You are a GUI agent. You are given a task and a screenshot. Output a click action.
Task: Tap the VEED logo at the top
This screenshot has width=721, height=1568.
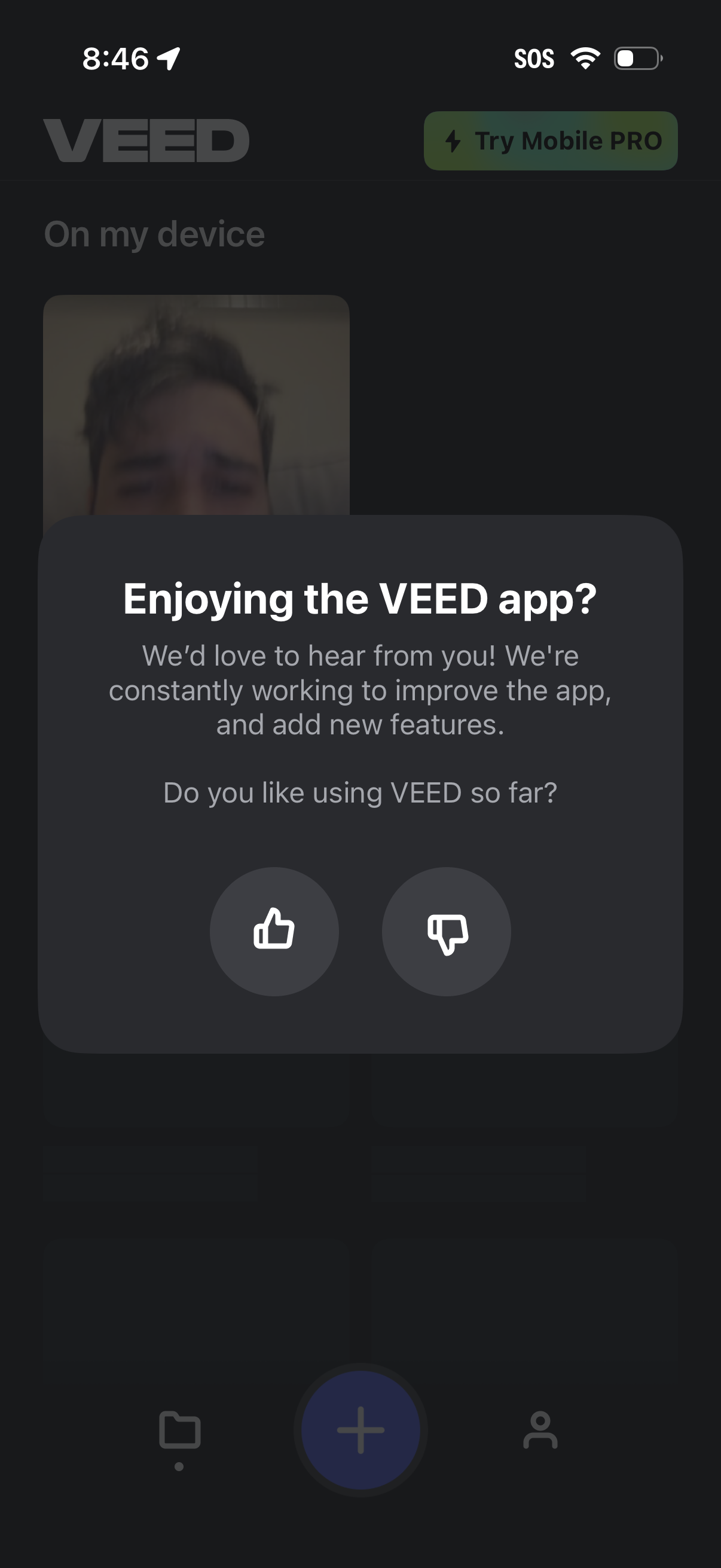[x=145, y=141]
